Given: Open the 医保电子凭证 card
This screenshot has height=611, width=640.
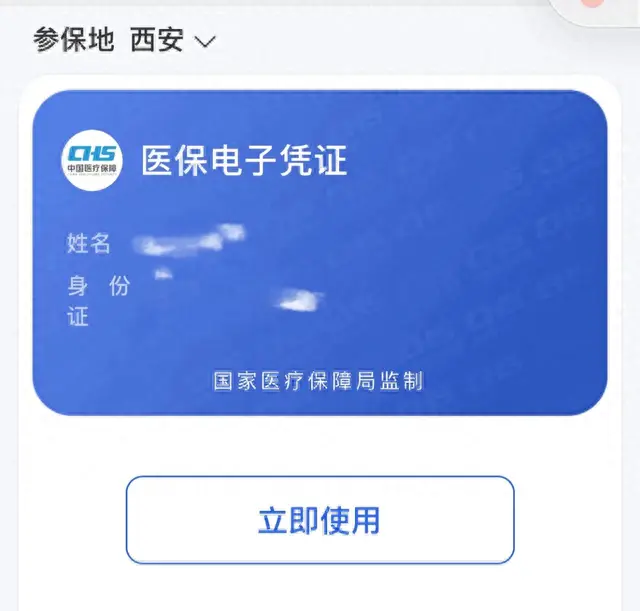Looking at the screenshot, I should tap(319, 252).
